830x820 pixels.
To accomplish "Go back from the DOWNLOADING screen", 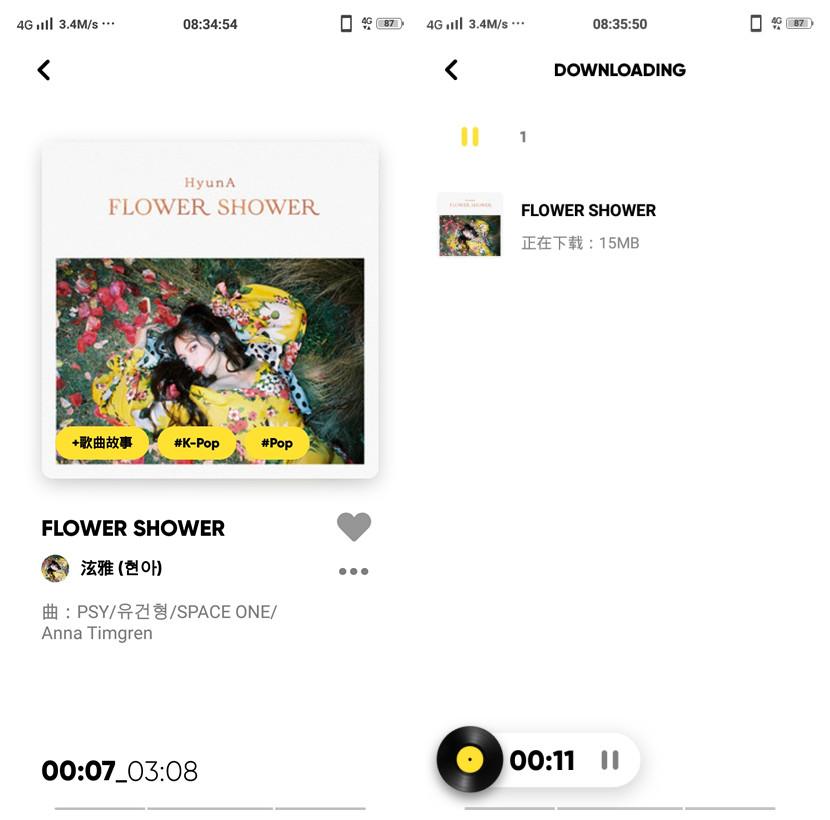I will coord(452,70).
